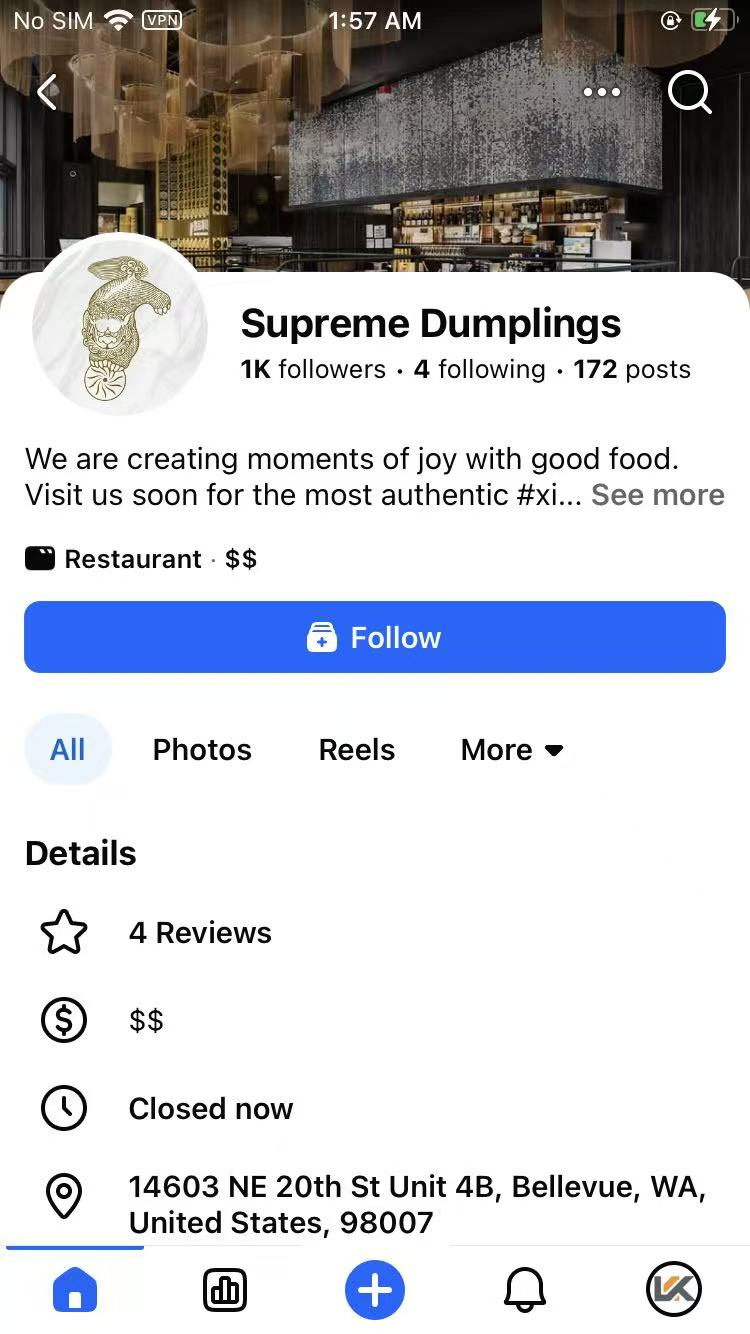Expand the bio with See more
The width and height of the screenshot is (750, 1334).
coord(657,495)
